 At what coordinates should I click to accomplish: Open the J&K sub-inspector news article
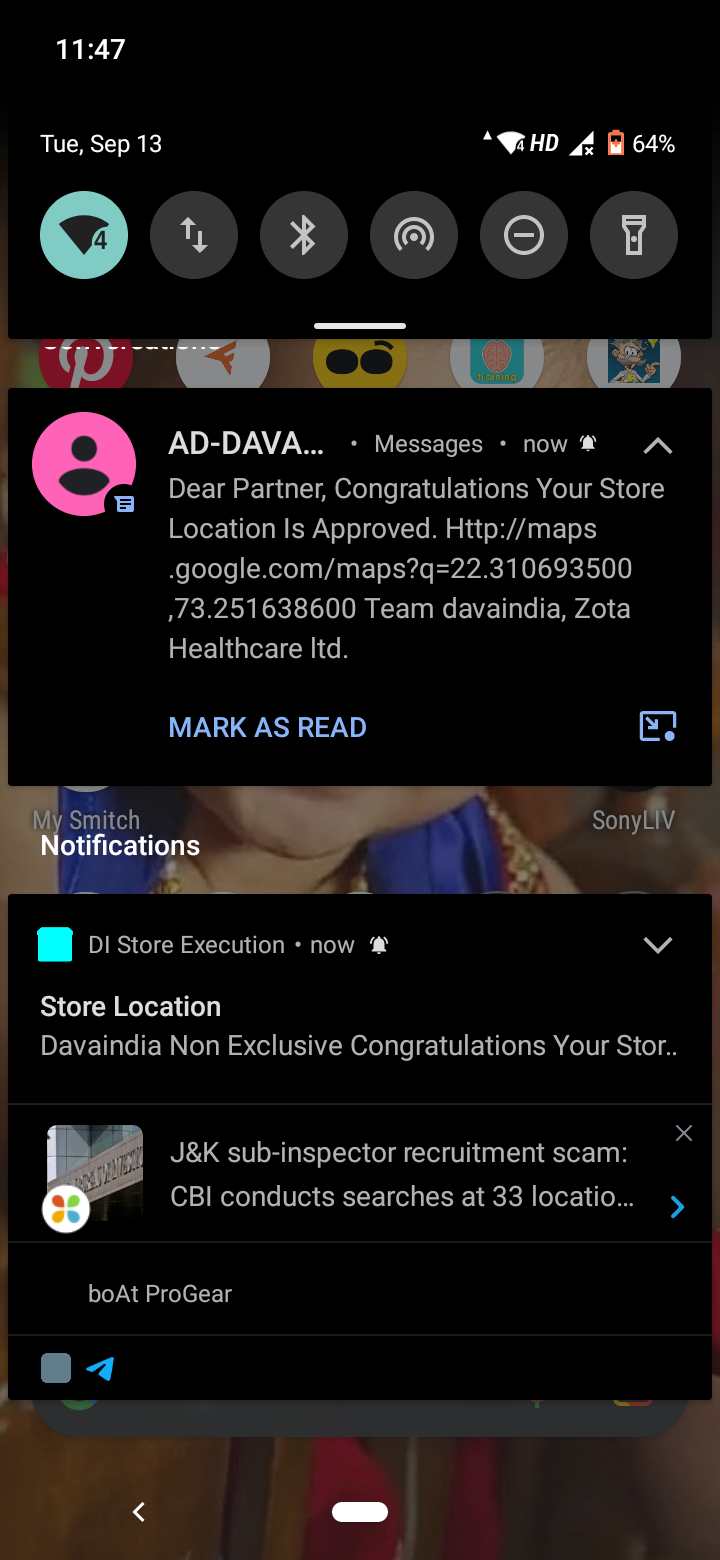400,1175
